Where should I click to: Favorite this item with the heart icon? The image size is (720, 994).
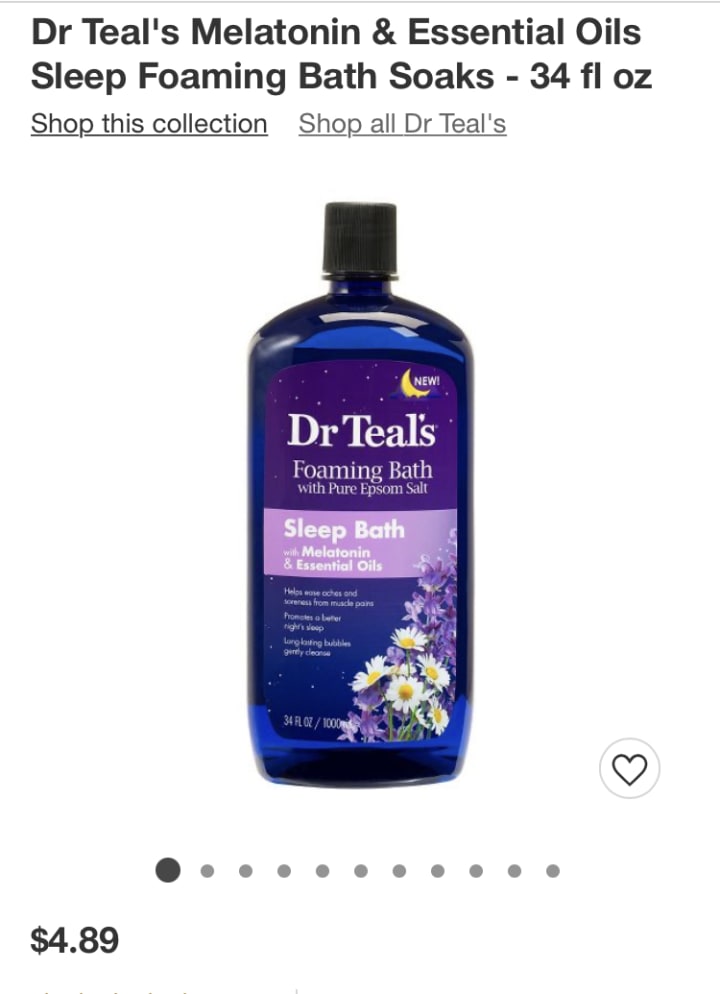pos(629,768)
